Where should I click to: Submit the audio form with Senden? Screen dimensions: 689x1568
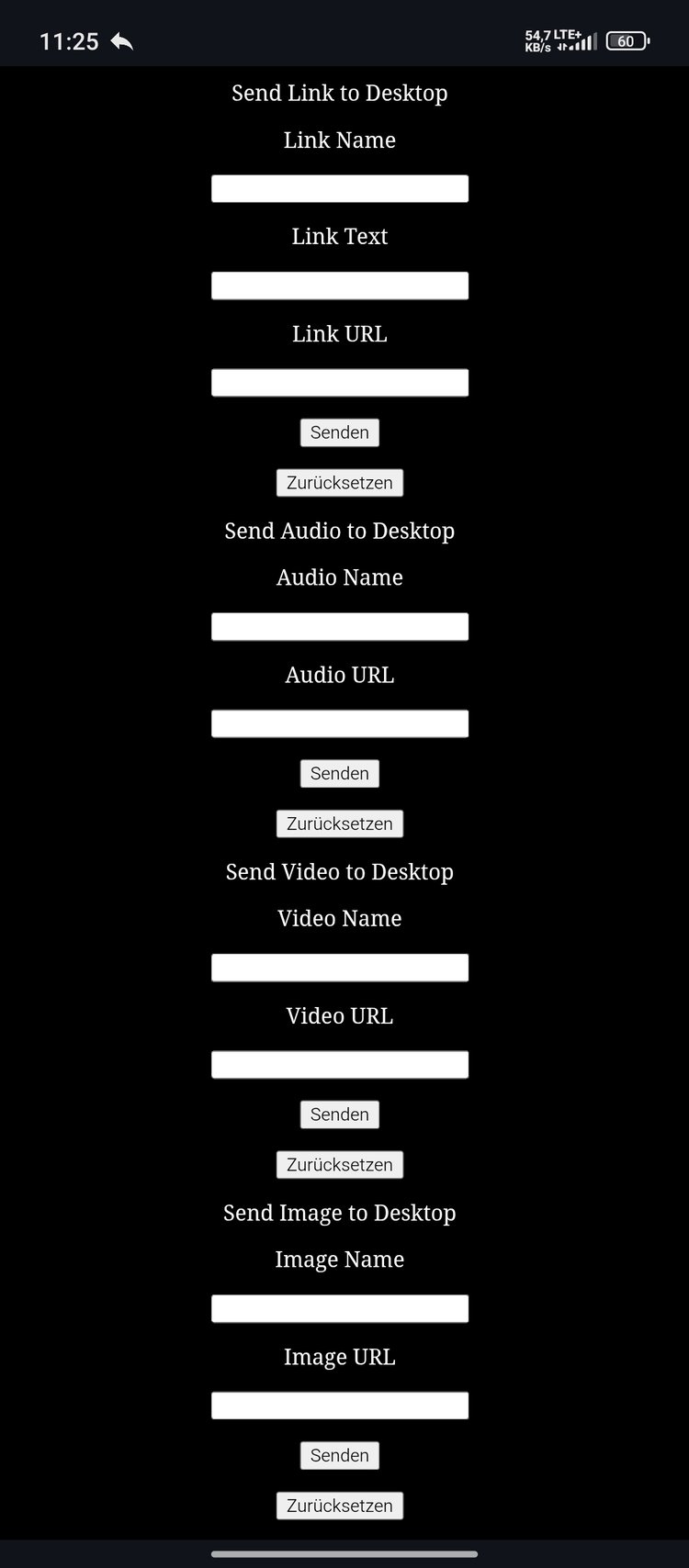point(339,773)
